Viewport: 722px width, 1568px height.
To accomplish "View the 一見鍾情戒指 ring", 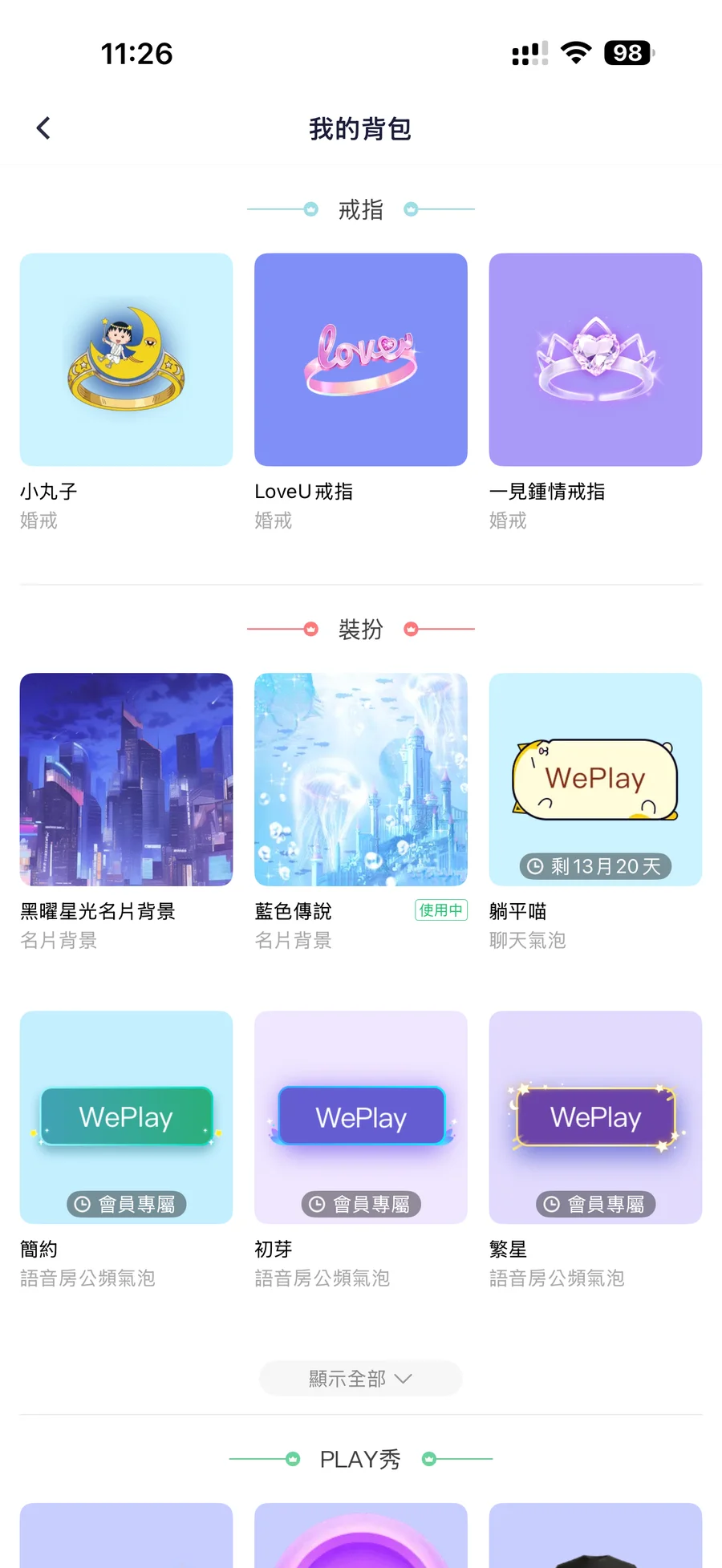I will tap(595, 359).
